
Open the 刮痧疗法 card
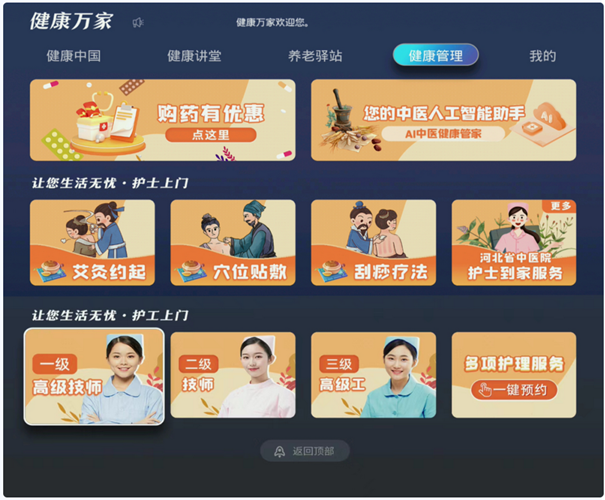(x=373, y=242)
